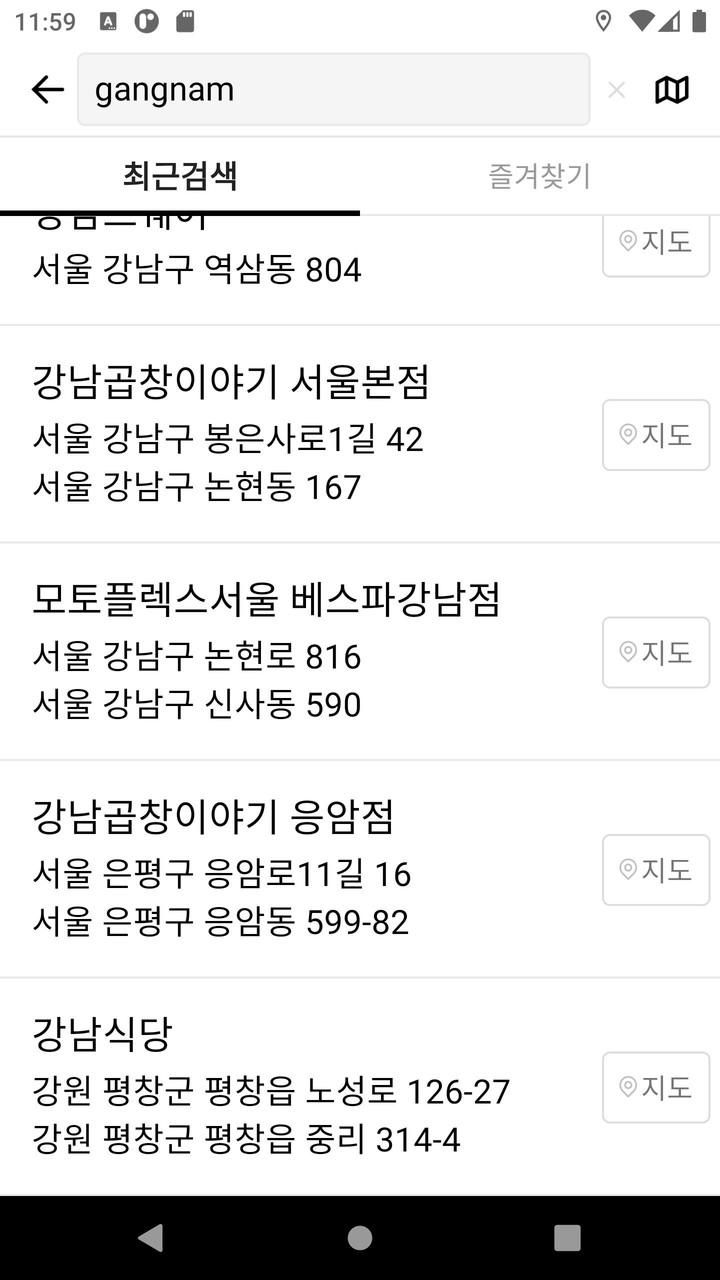Tap the back arrow next to the search bar
The image size is (720, 1280).
45,89
